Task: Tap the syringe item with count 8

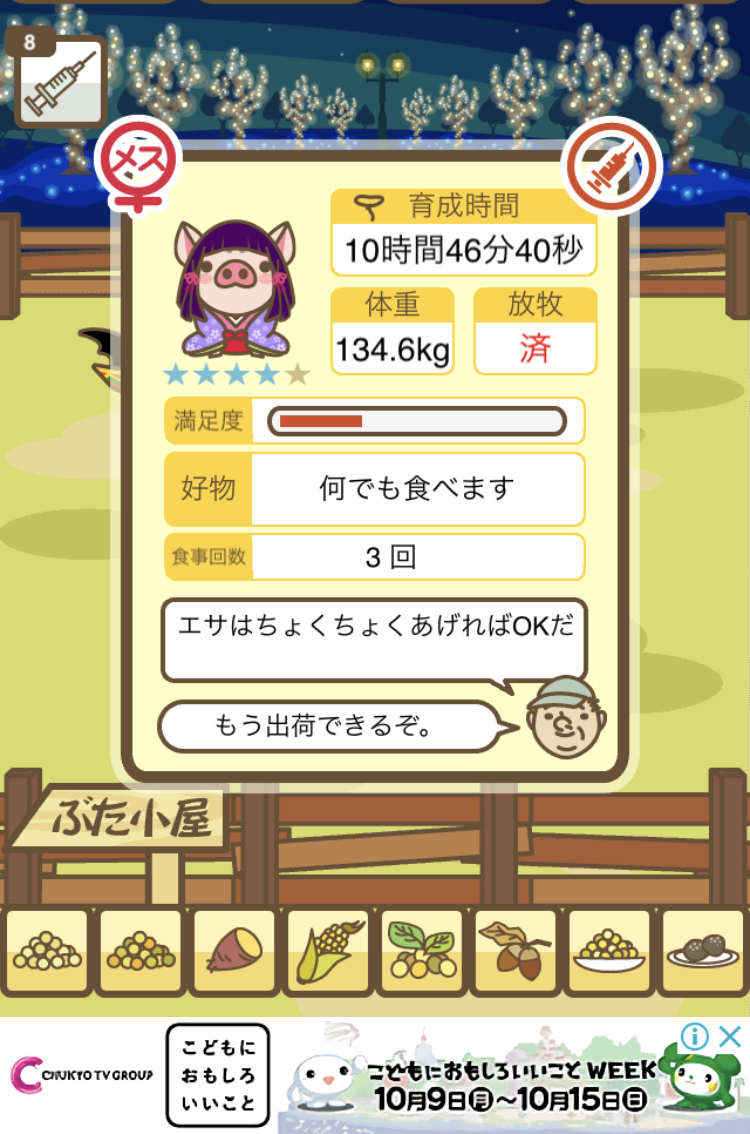Action: pyautogui.click(x=60, y=82)
